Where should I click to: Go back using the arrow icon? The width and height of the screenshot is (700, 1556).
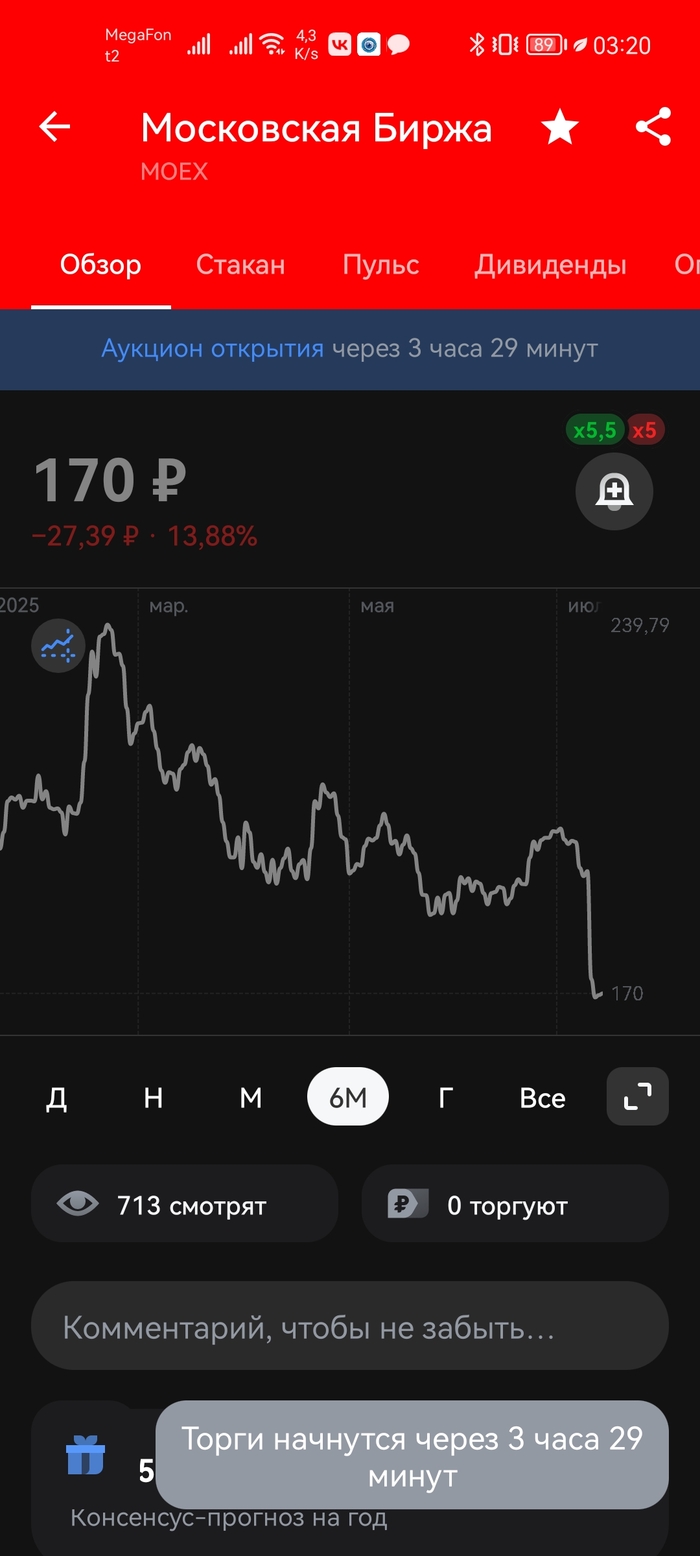(x=55, y=127)
